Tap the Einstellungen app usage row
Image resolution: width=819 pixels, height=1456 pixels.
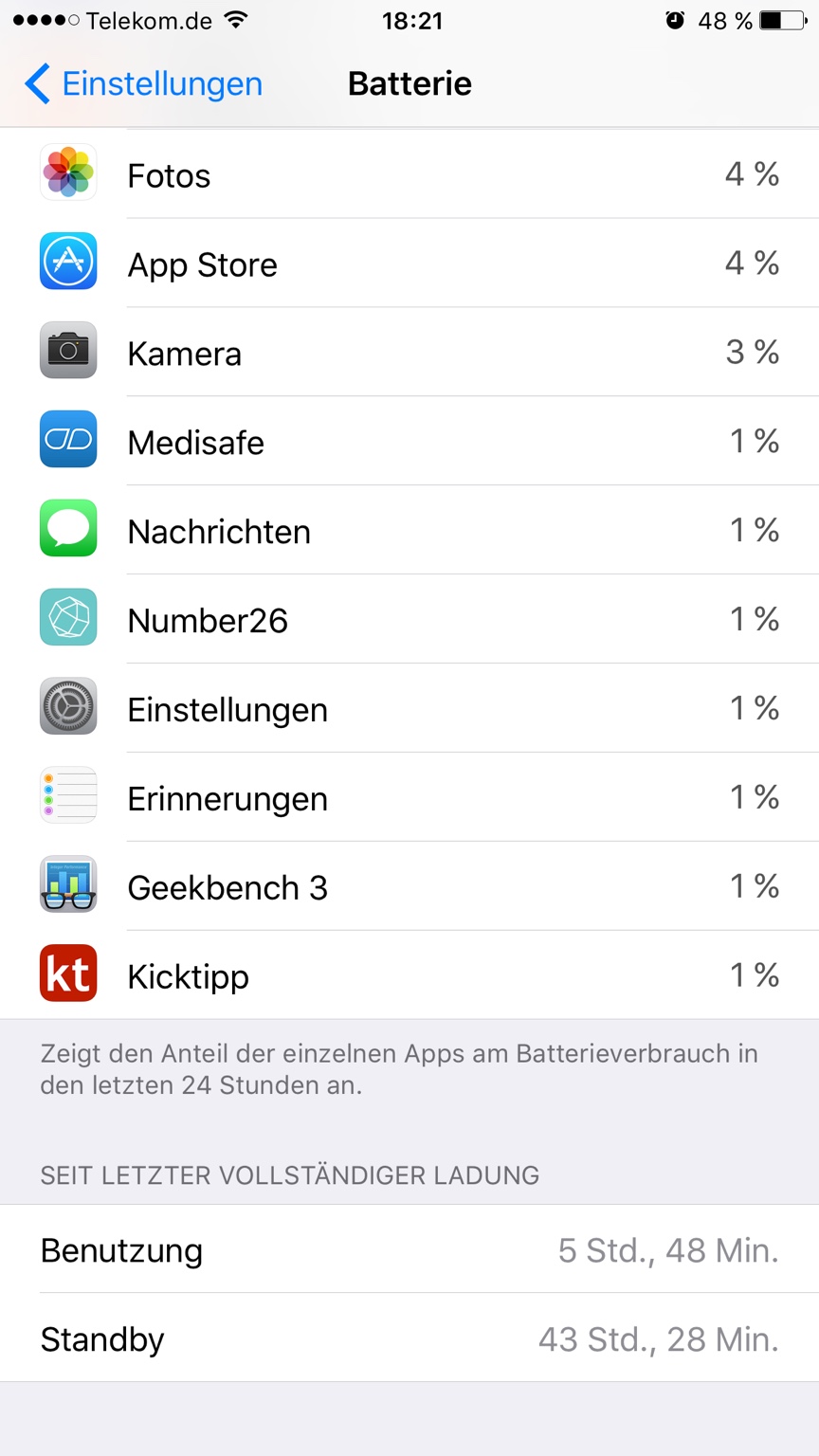pyautogui.click(x=409, y=709)
